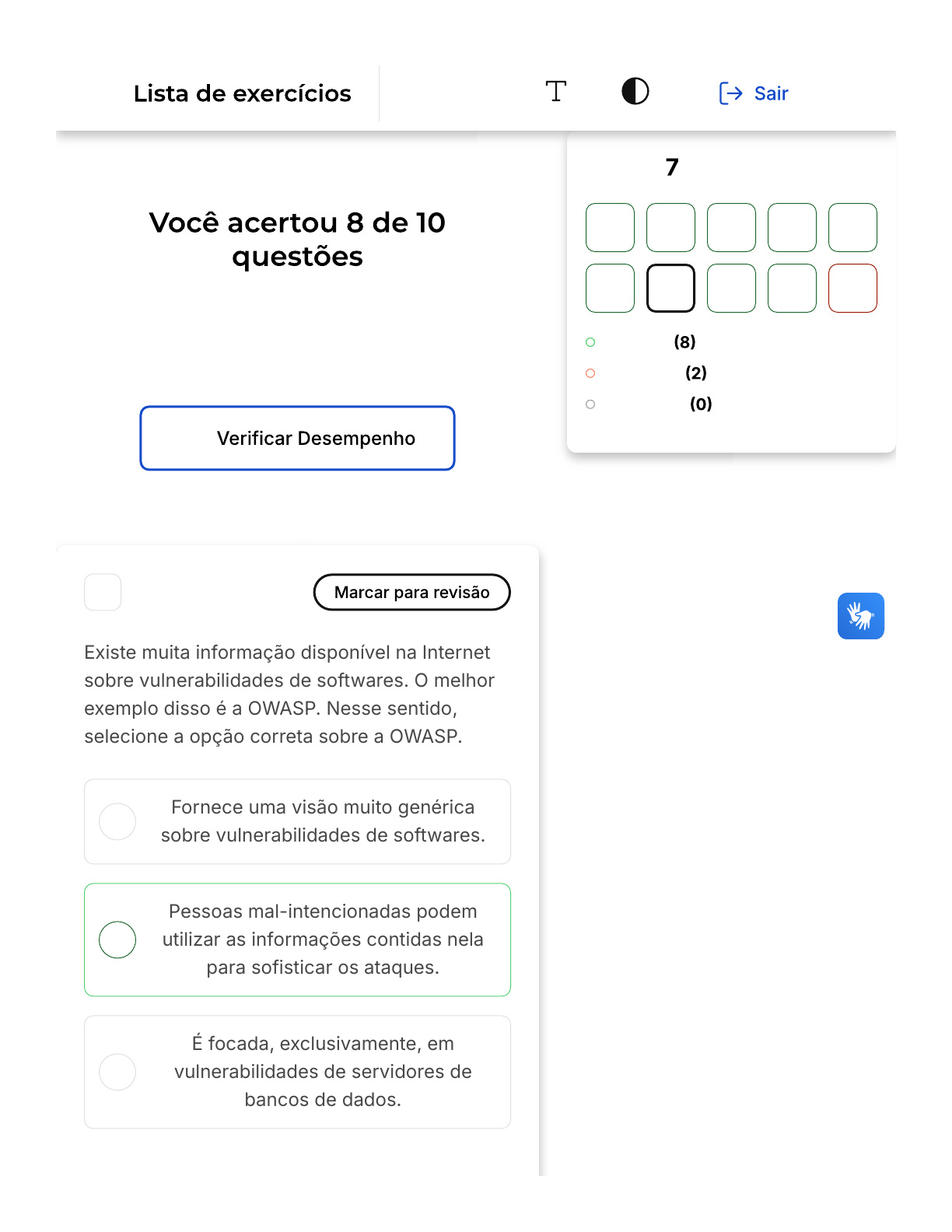Viewport: 952px width, 1232px height.
Task: Tap Verificar Desempenho button
Action: click(x=297, y=438)
